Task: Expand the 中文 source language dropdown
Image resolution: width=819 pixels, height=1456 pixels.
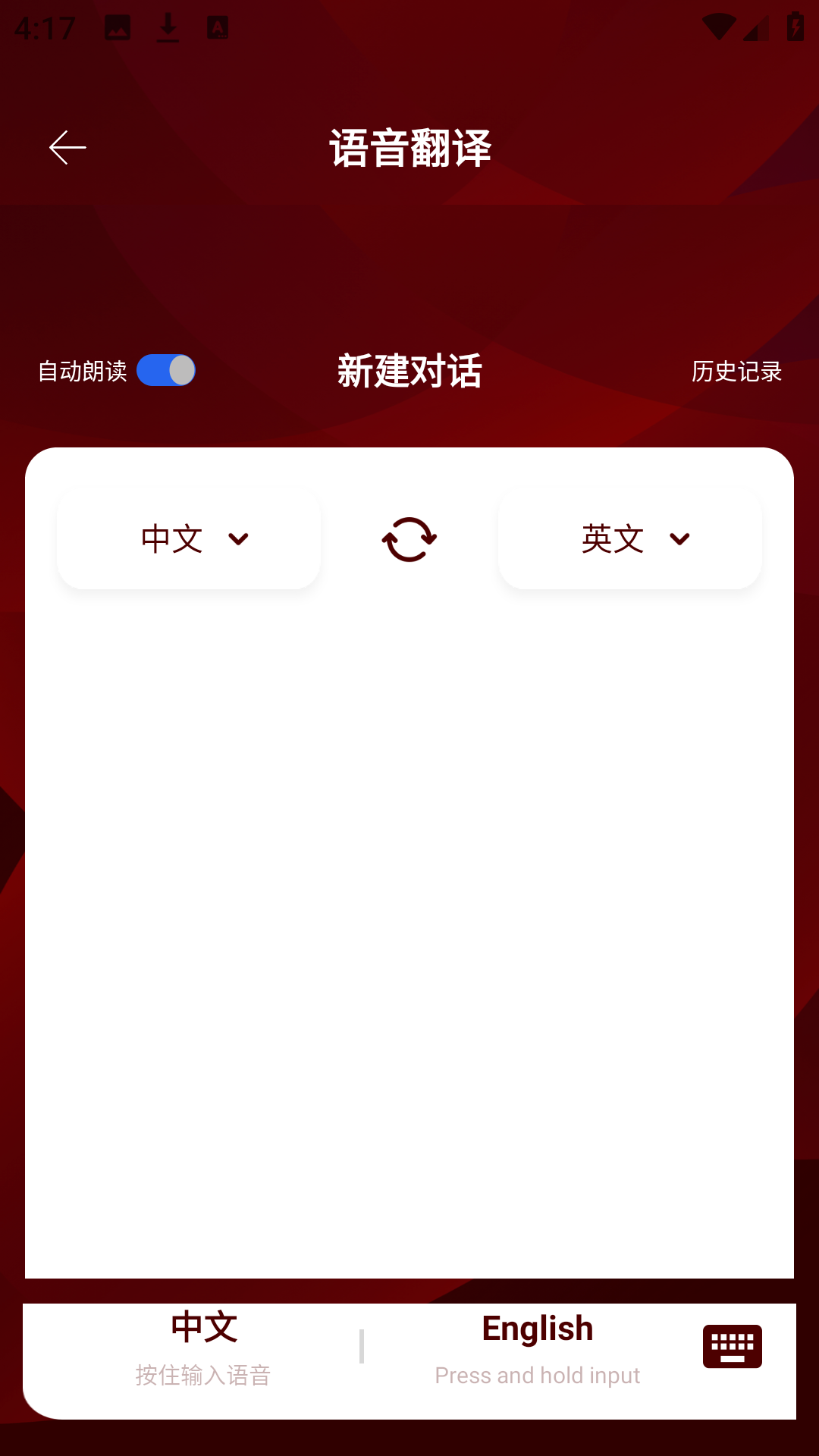Action: tap(188, 538)
